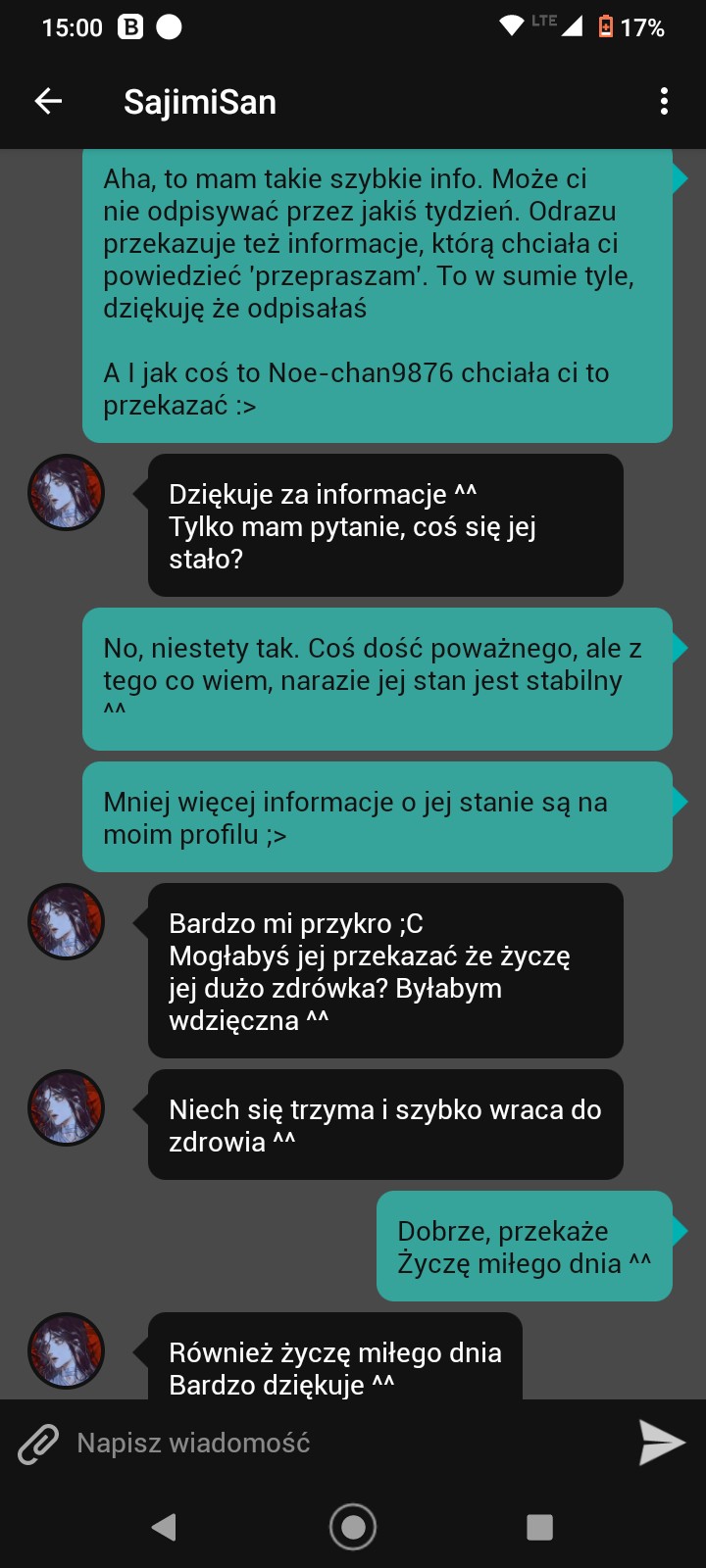Open SajimiSan's avatar next to "Dziękuje za informacje"
706x1568 pixels.
(x=66, y=492)
